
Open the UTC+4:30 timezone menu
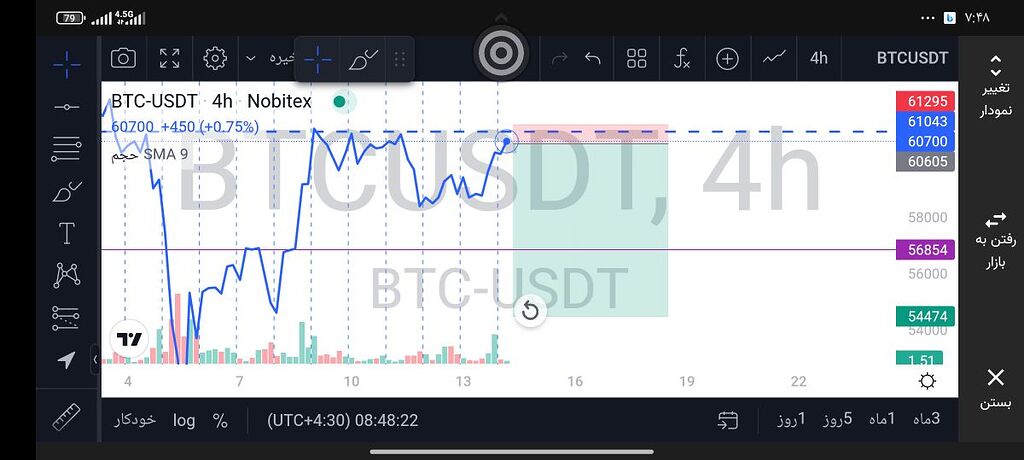(342, 420)
